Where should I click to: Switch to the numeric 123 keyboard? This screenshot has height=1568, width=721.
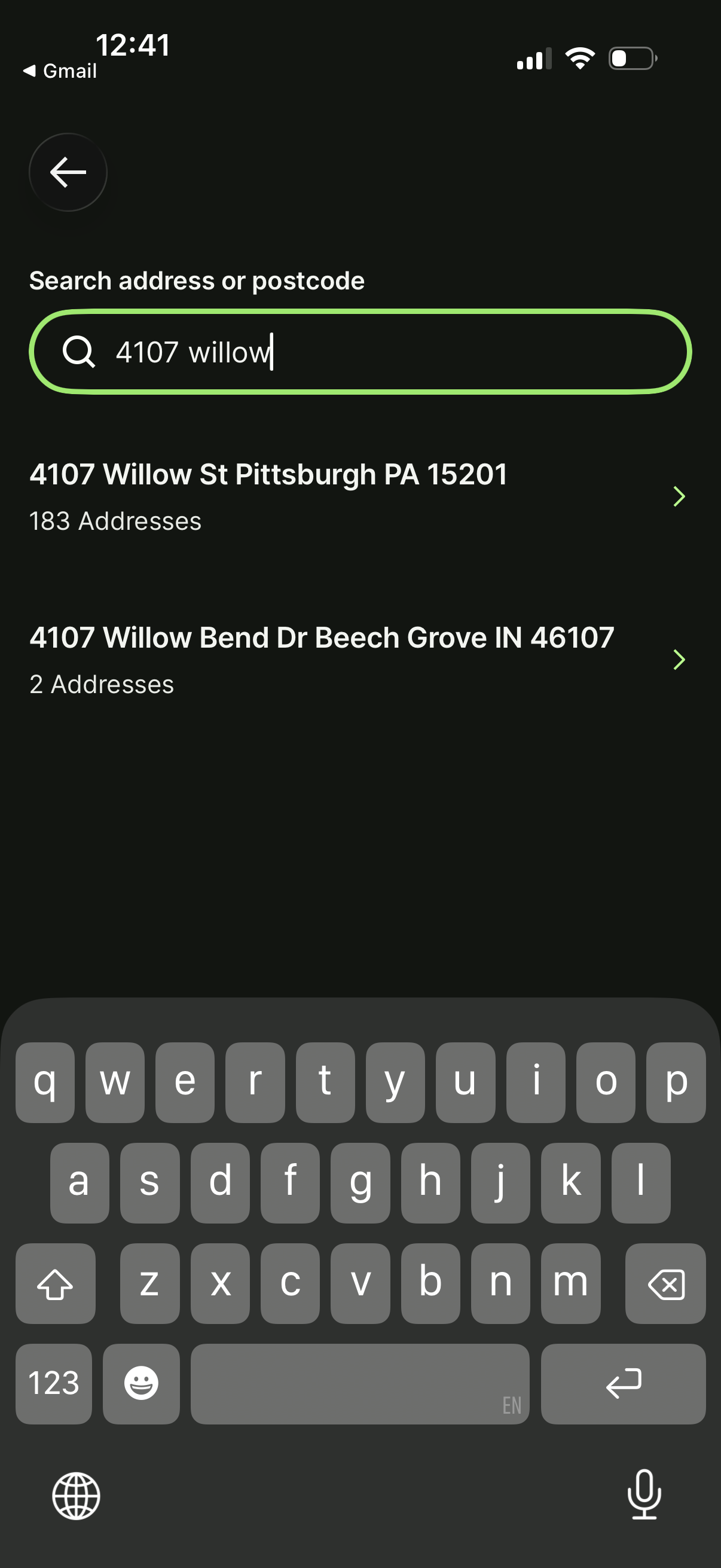click(x=54, y=1383)
